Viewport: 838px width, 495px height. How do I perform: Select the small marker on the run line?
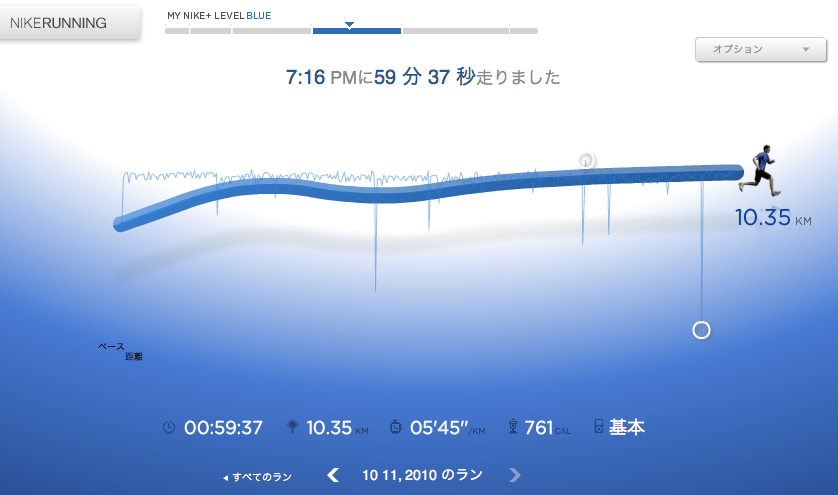click(x=587, y=160)
